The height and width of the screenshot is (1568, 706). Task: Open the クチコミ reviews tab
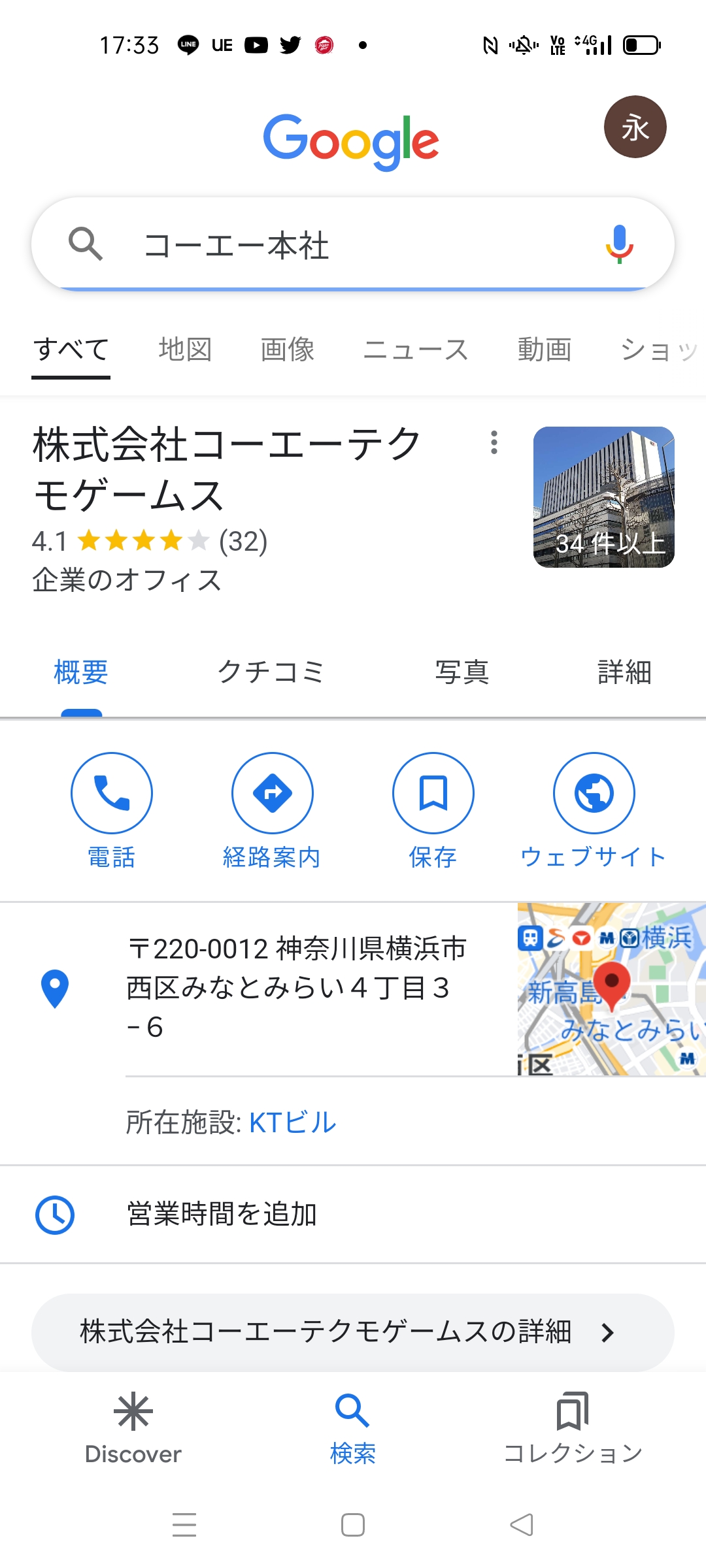(271, 672)
